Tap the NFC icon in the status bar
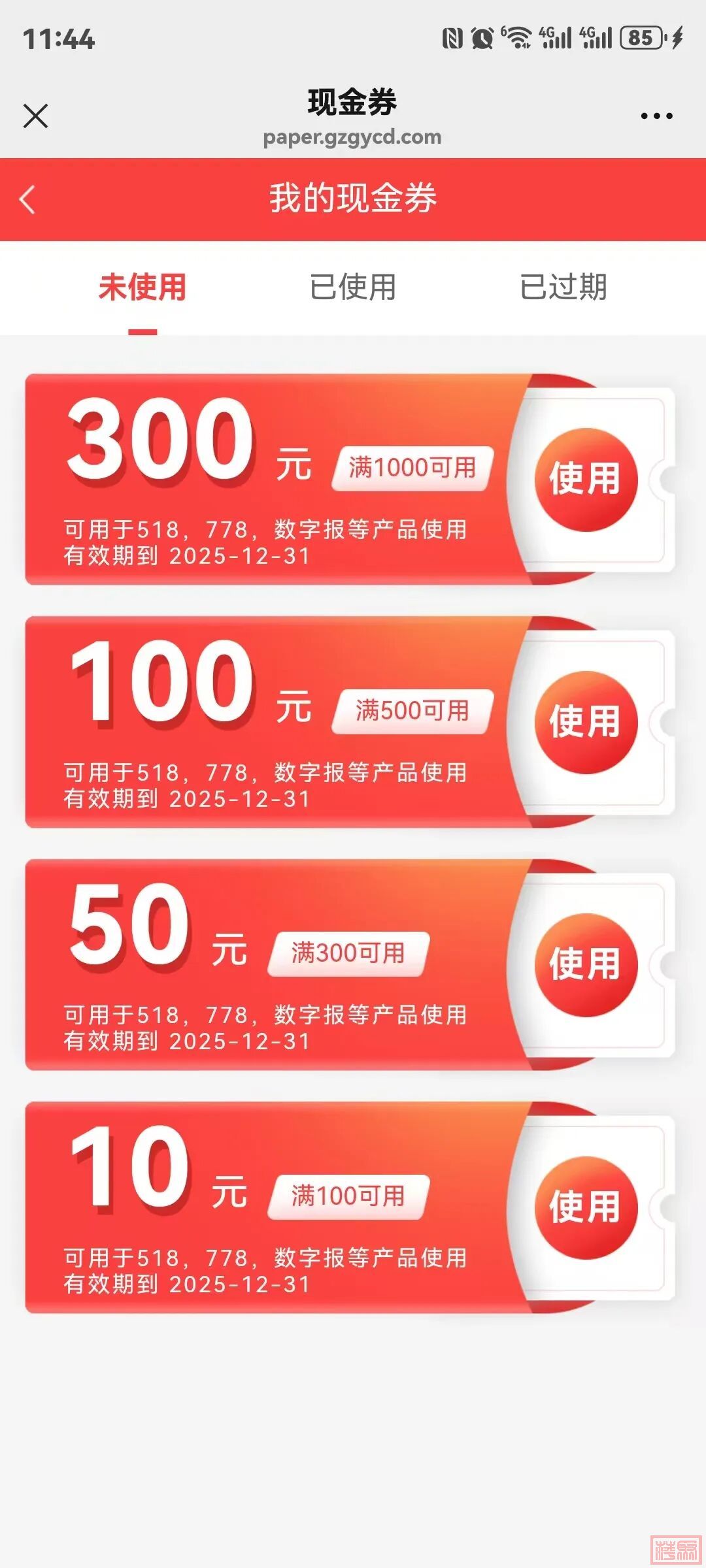The width and height of the screenshot is (706, 1568). (451, 37)
